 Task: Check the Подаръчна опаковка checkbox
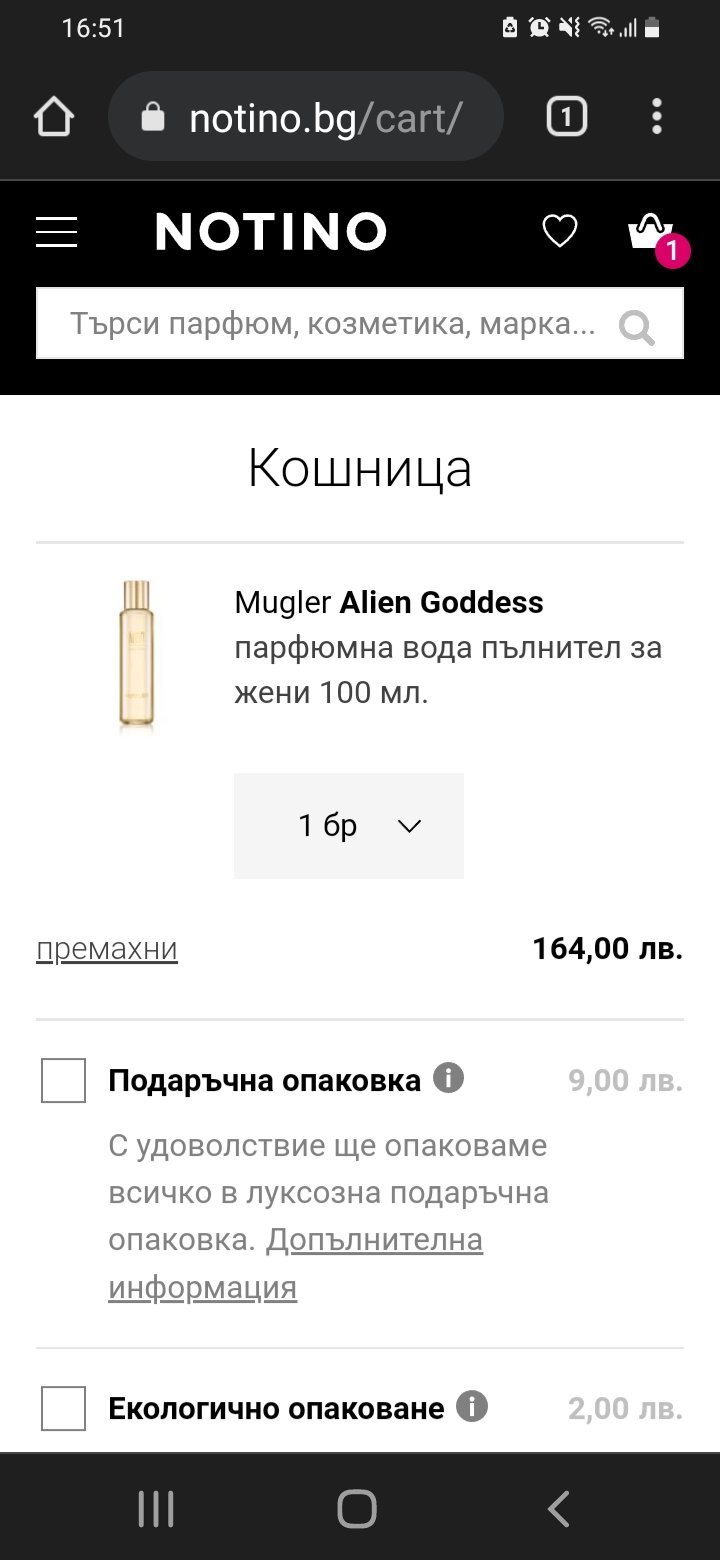[x=64, y=1081]
